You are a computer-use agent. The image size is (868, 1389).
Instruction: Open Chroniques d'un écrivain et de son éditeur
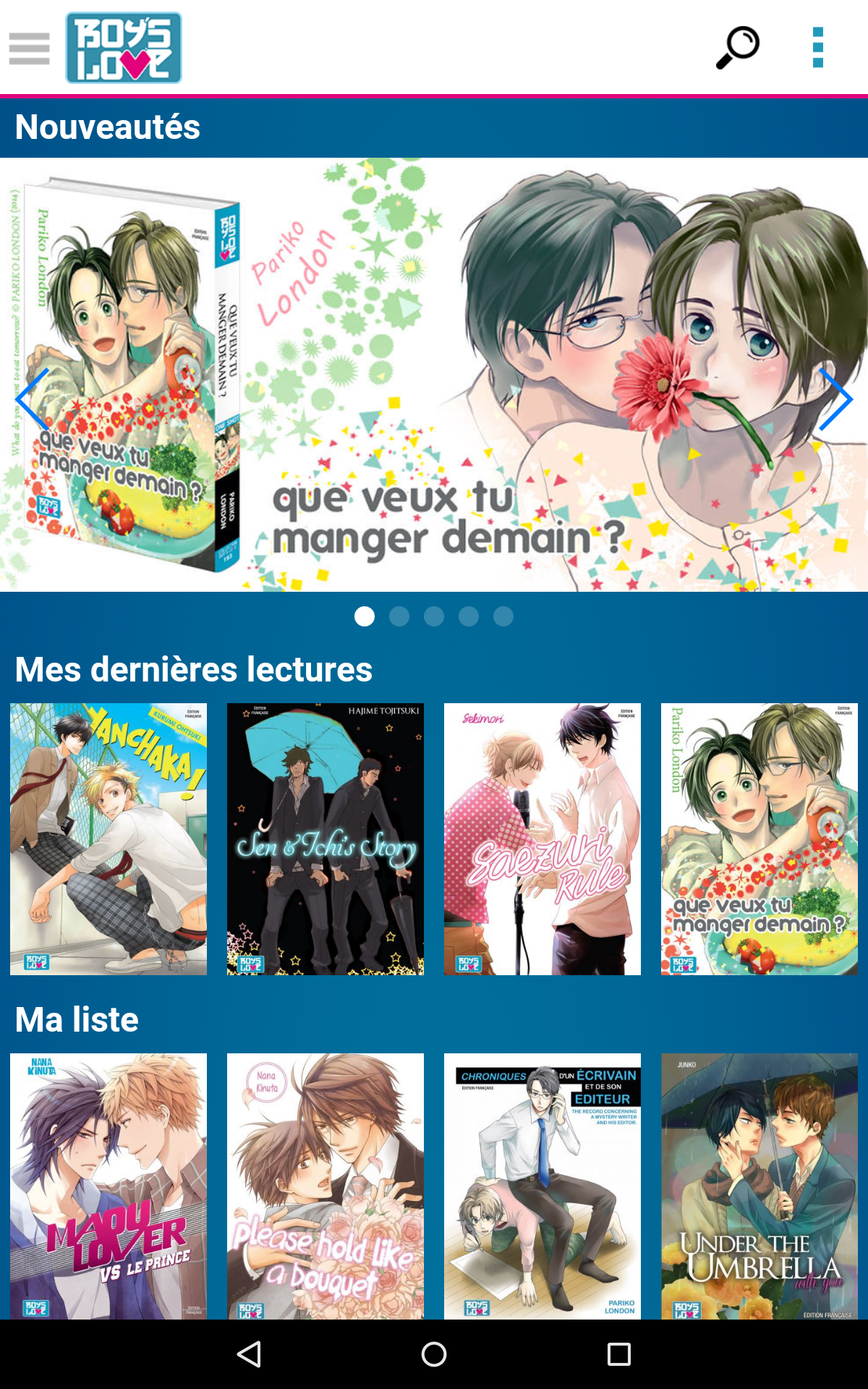(542, 1186)
